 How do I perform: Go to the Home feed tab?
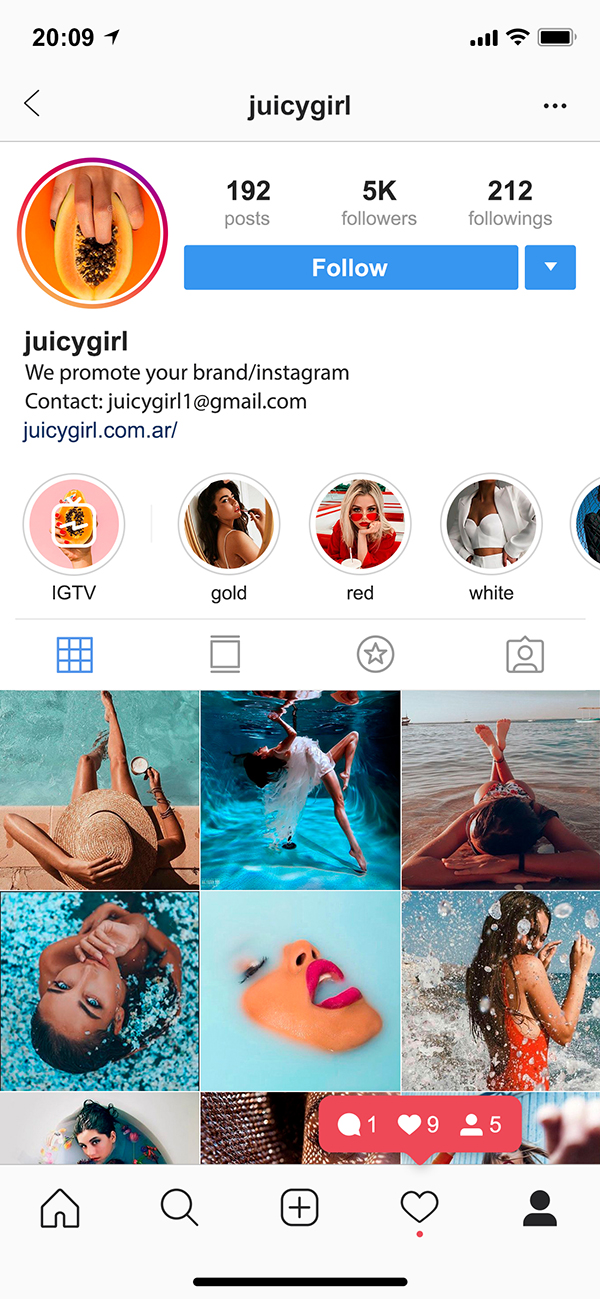coord(60,1208)
